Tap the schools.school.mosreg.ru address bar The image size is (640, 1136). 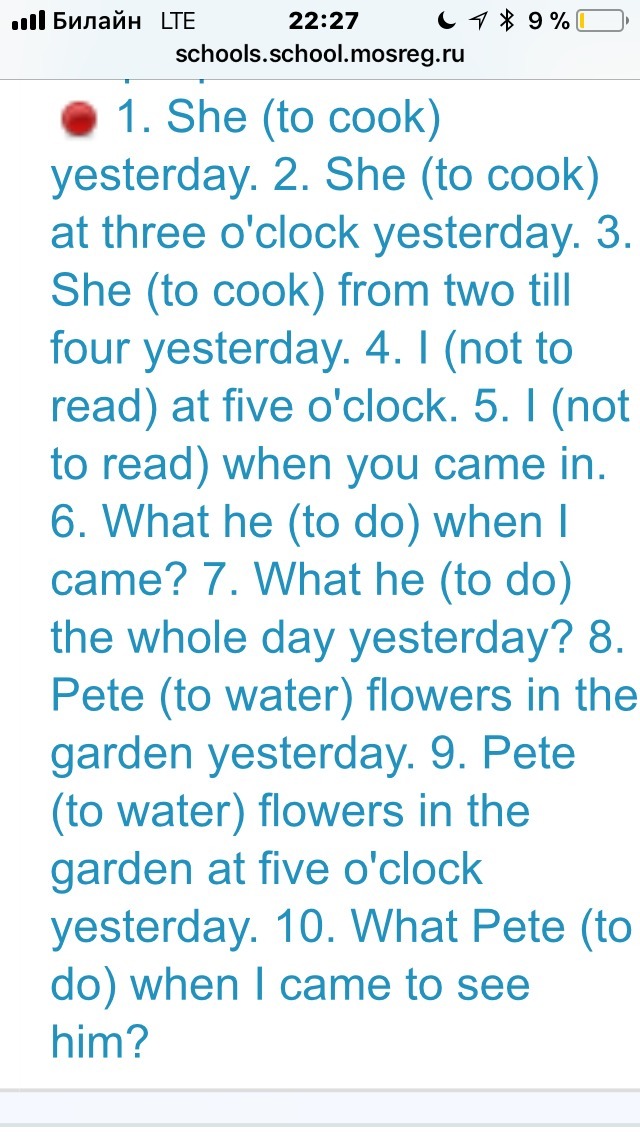[320, 54]
